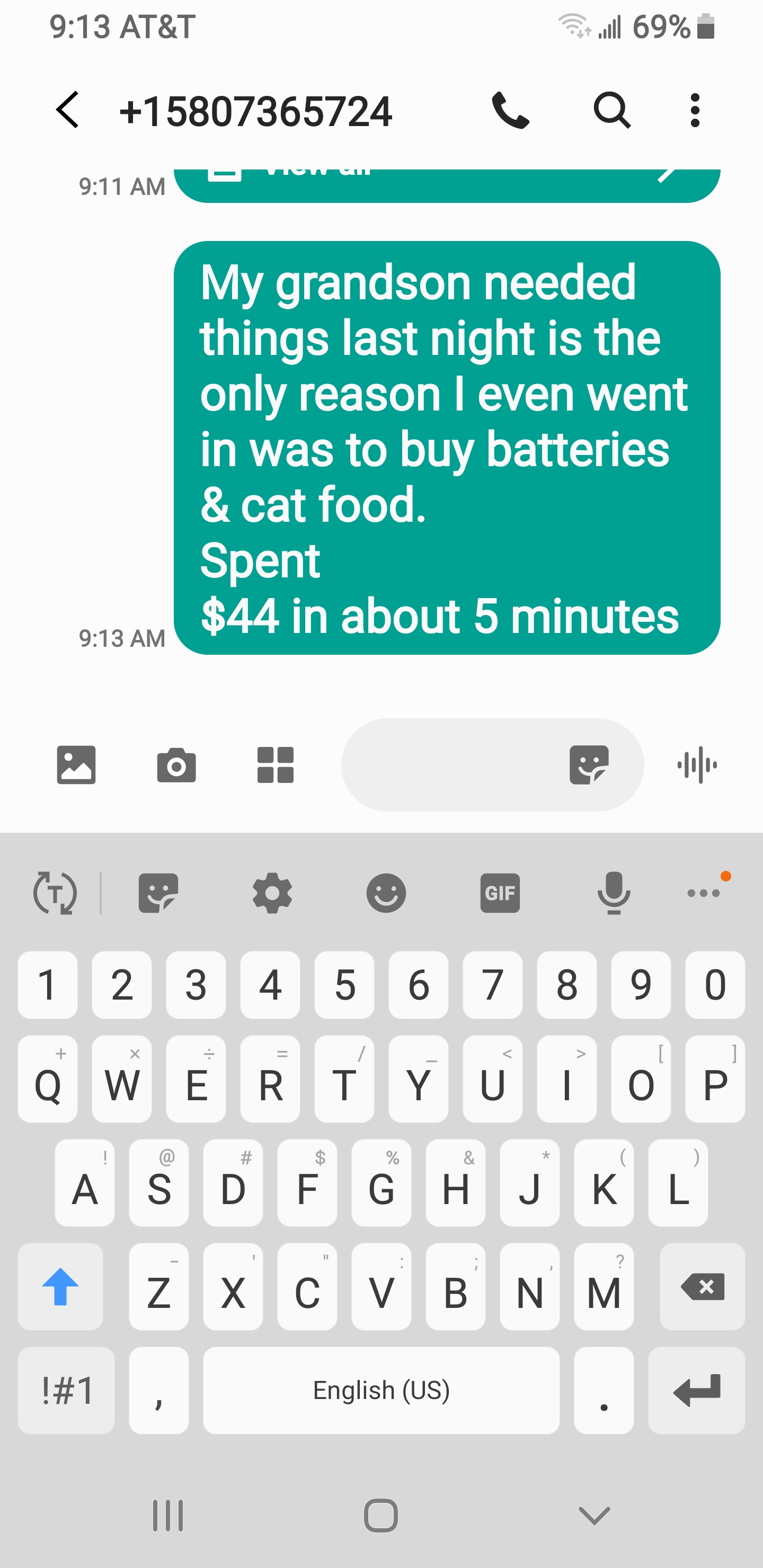Open the sticker picker in the message bar
This screenshot has width=763, height=1568.
coord(588,766)
